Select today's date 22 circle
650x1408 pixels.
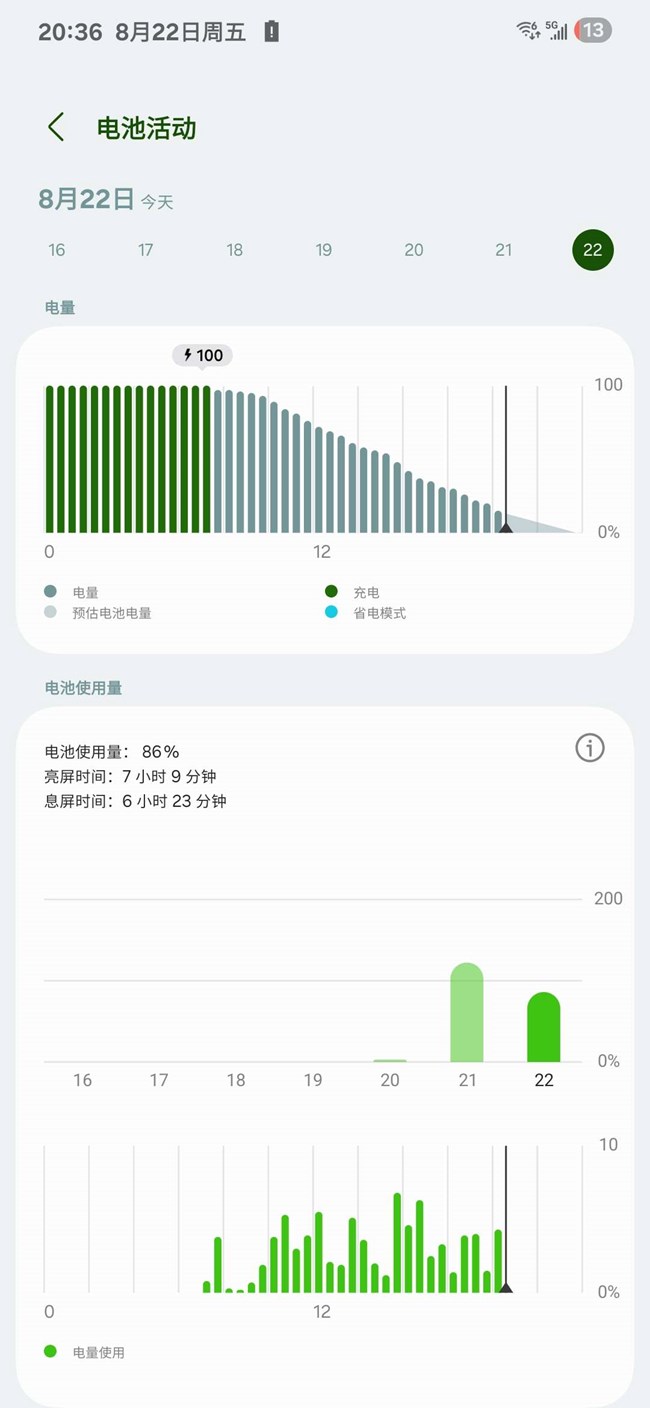point(593,250)
